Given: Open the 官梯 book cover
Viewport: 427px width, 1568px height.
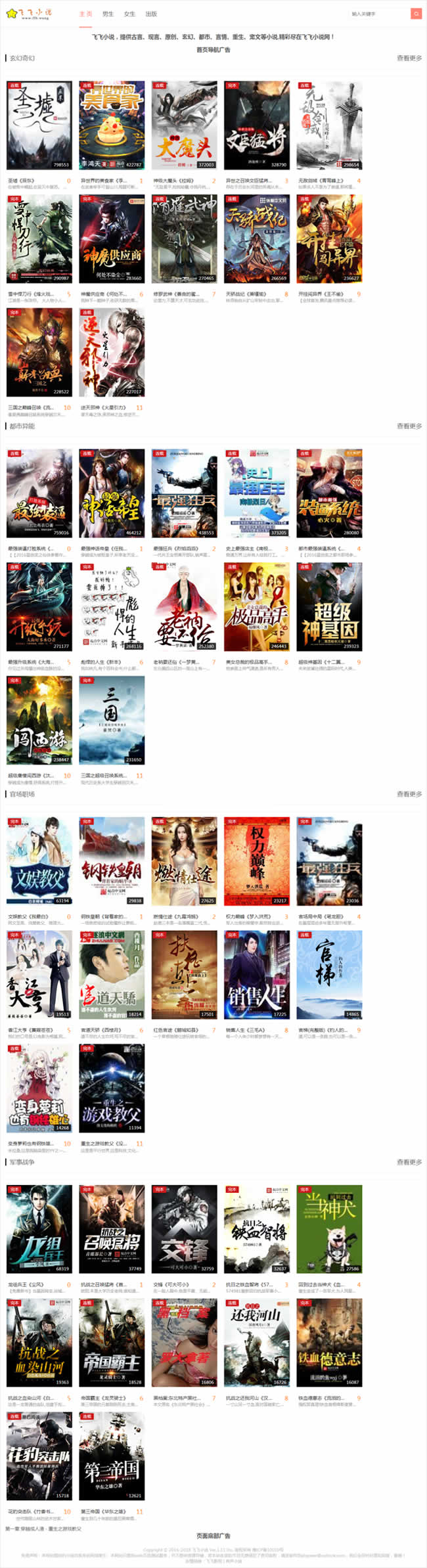Looking at the screenshot, I should click(329, 975).
